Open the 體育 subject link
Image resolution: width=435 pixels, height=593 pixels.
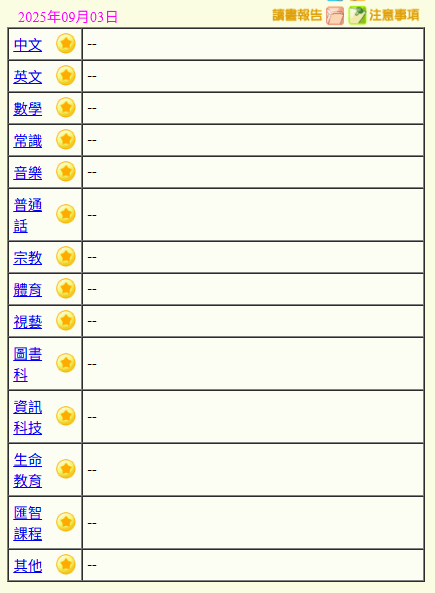(28, 290)
